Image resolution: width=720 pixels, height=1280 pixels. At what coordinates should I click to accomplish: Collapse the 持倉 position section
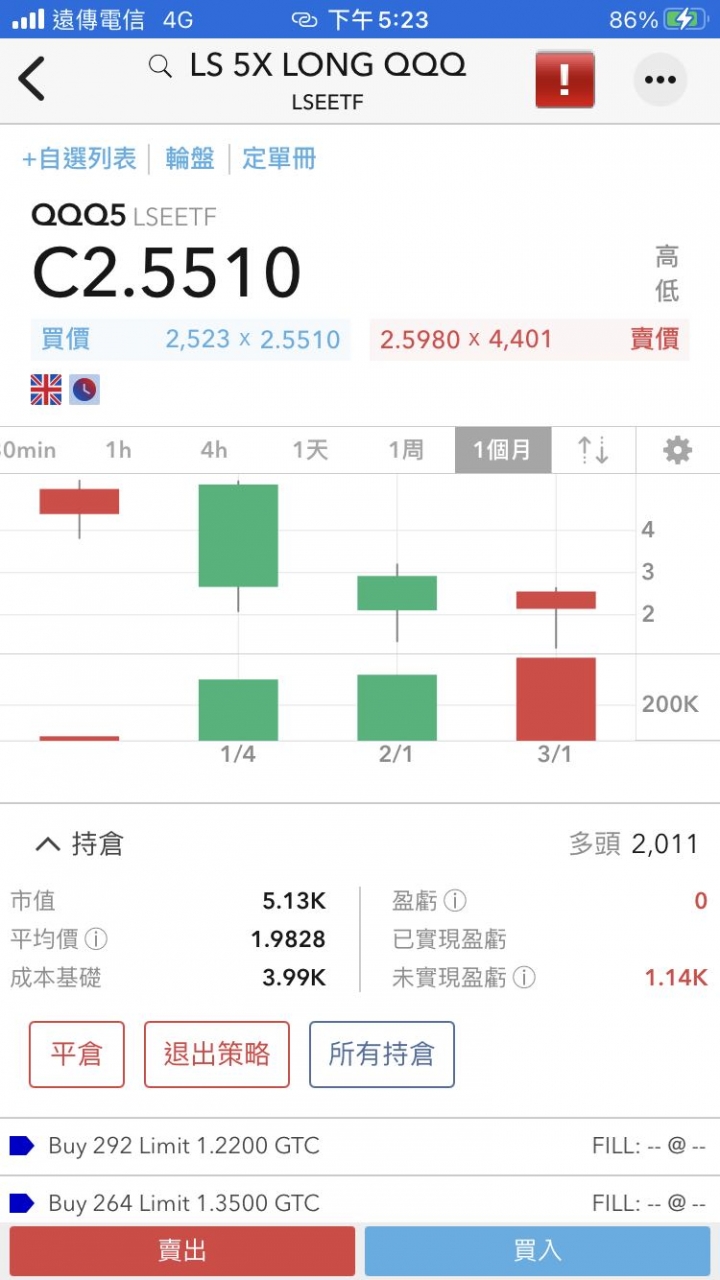pyautogui.click(x=78, y=844)
